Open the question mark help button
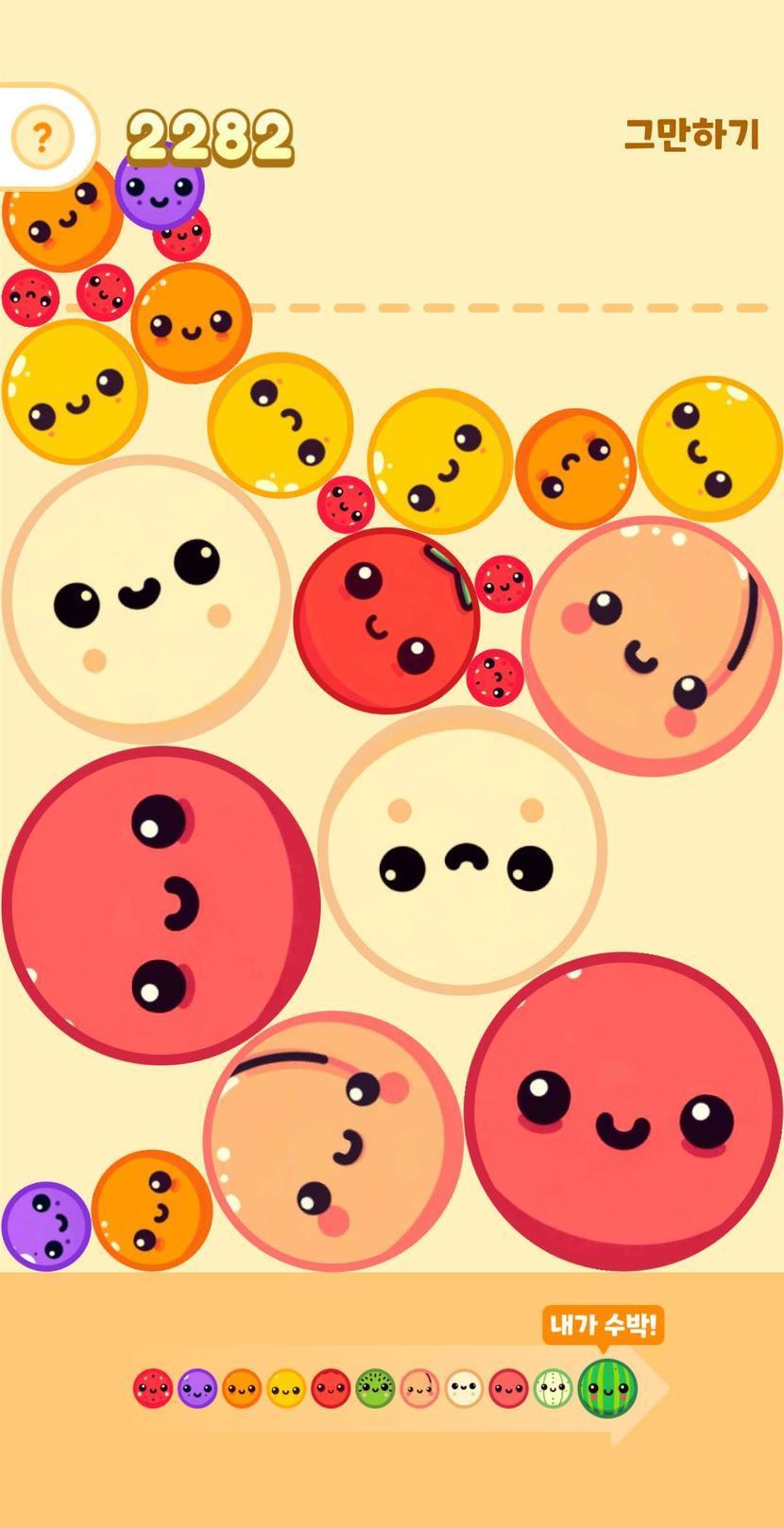This screenshot has height=1528, width=784. 42,138
